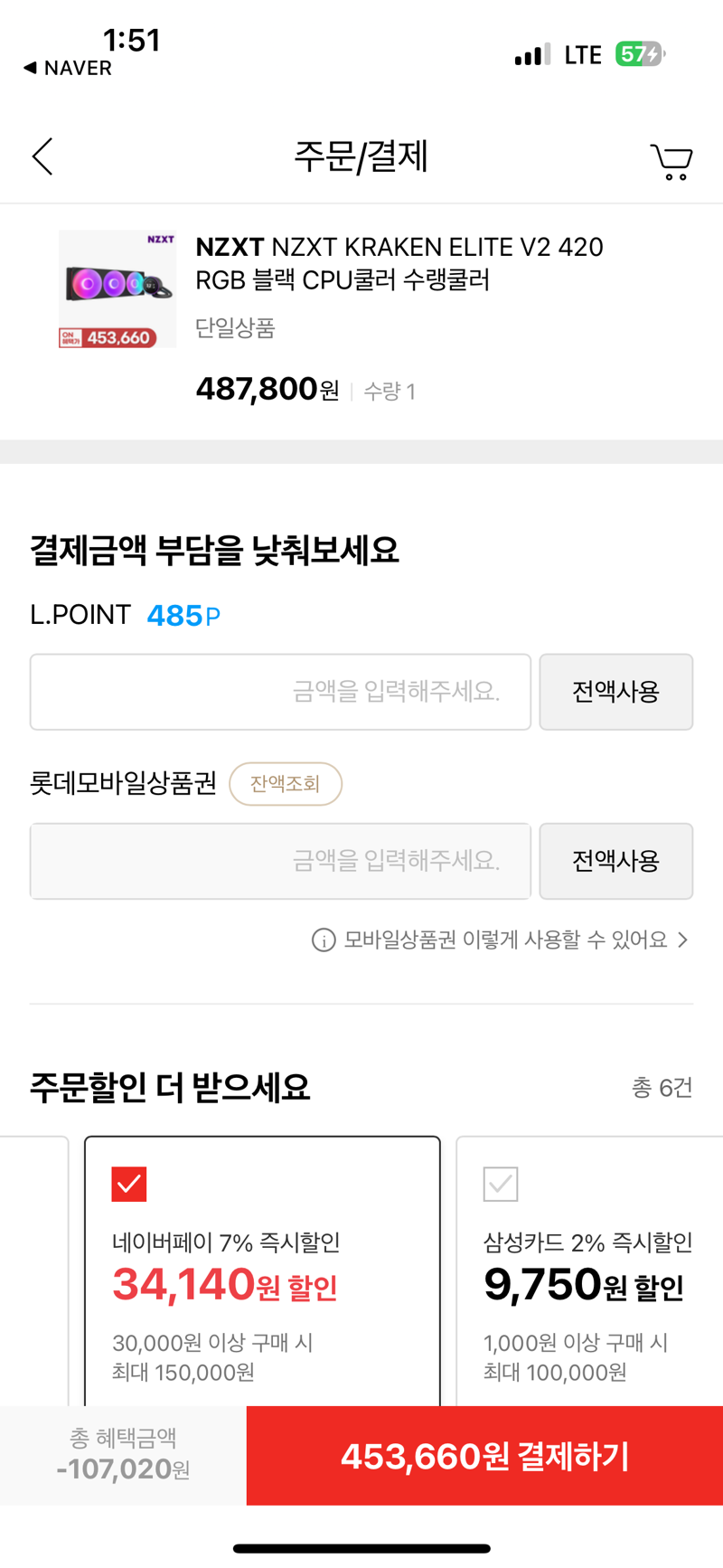
Task: Return to the NAVER app
Action: pos(68,68)
